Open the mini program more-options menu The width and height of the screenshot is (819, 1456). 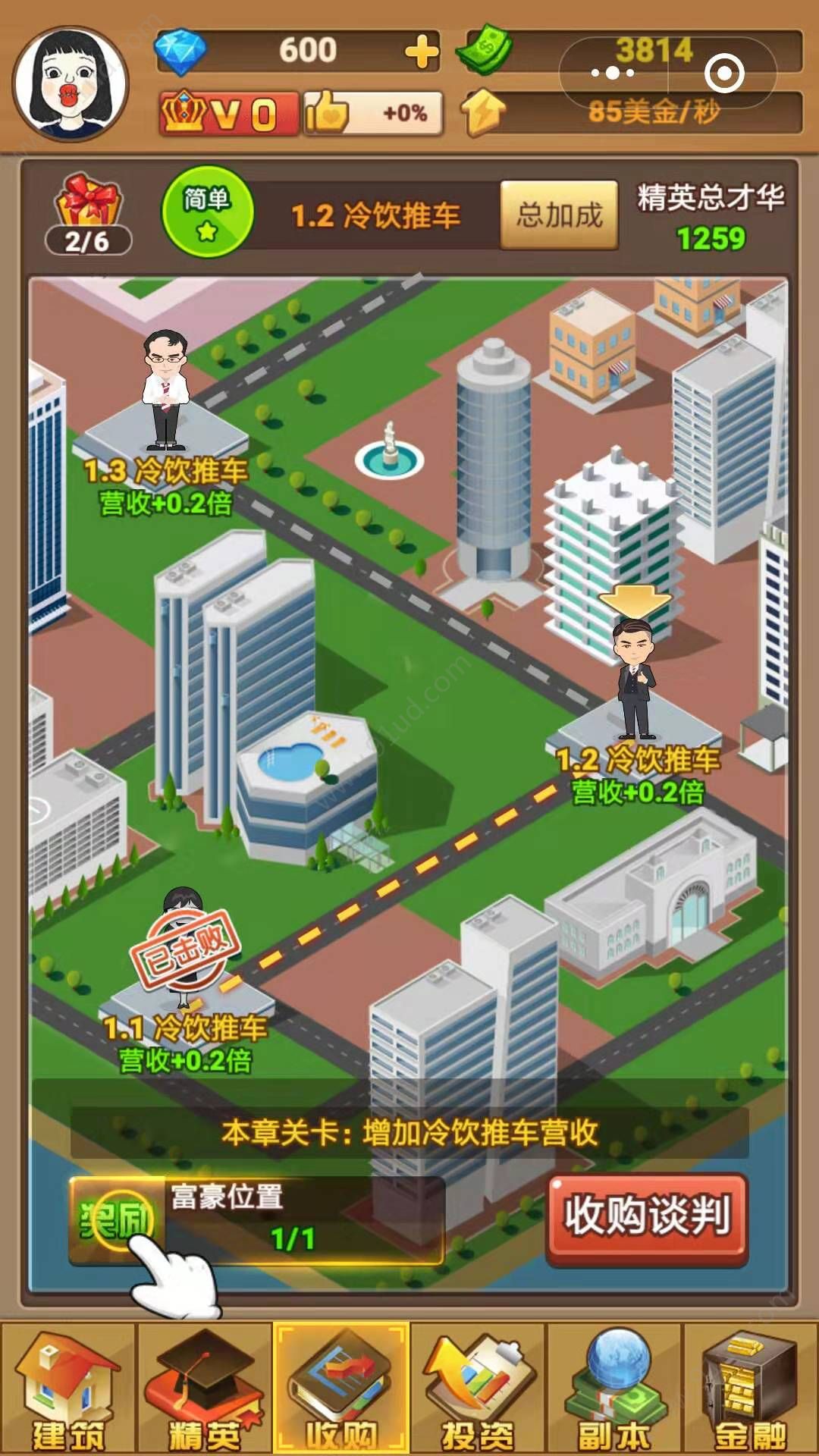tap(613, 74)
